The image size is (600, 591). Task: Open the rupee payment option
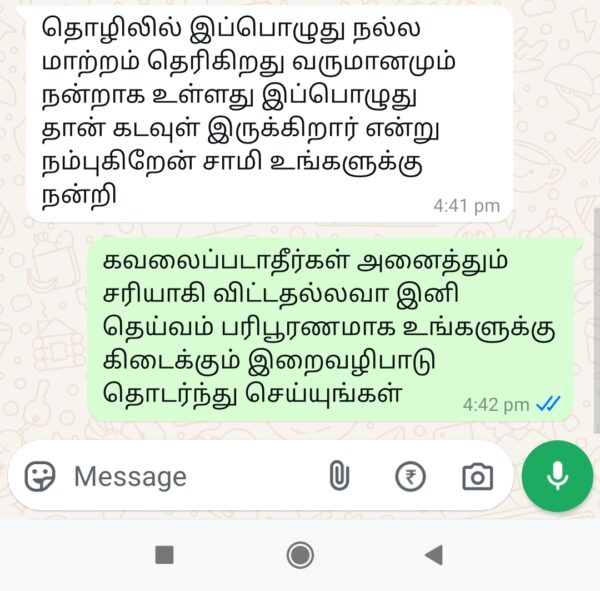click(x=409, y=476)
